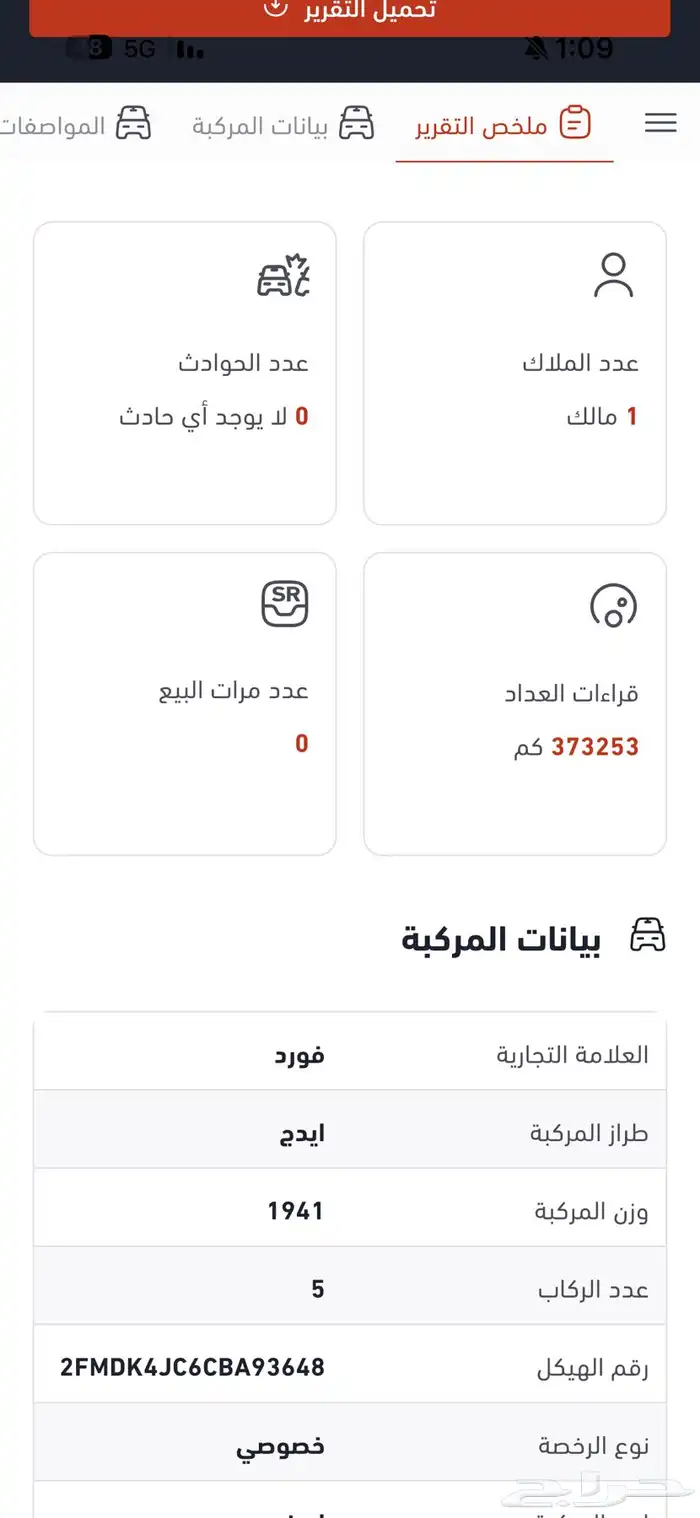Switch to the ملخص التقرير tab
700x1518 pixels.
tap(504, 125)
